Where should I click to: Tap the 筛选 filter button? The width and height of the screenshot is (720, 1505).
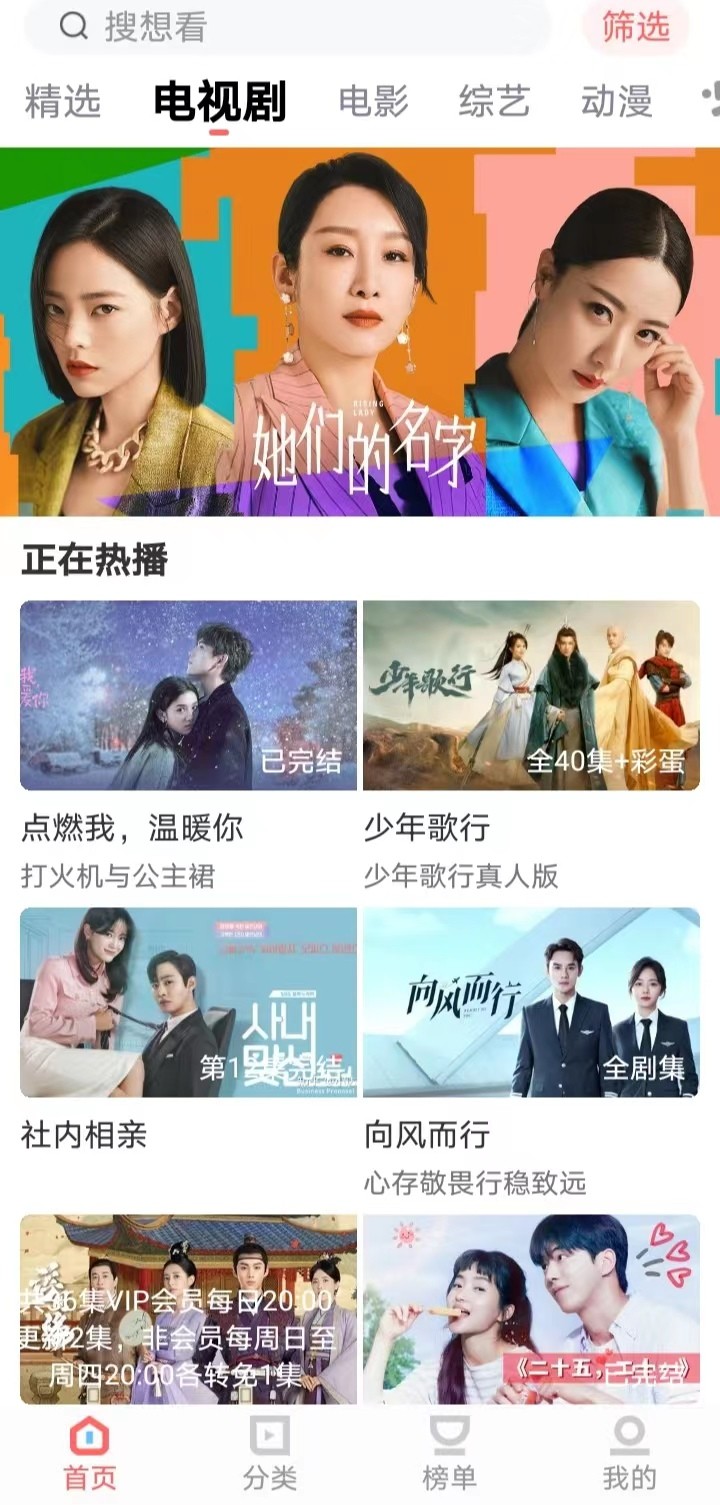(x=635, y=27)
